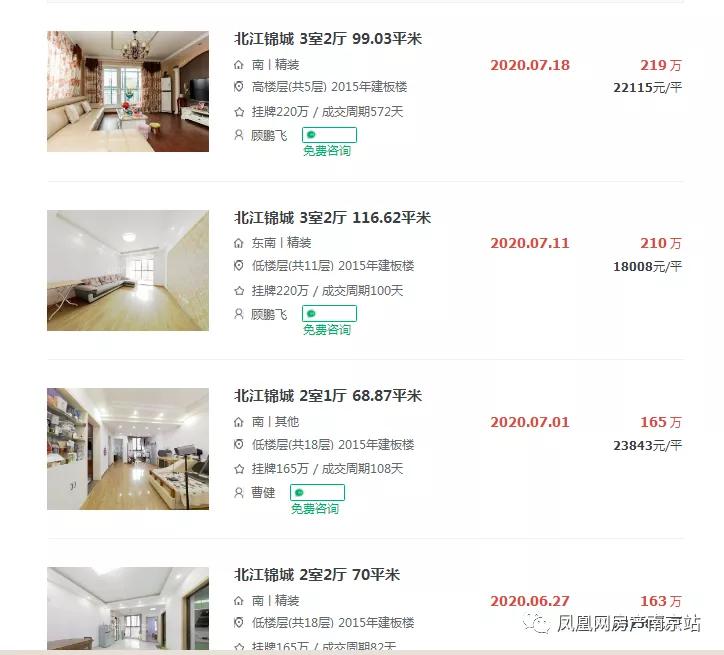Open the 北江锦城 2室1厅 68.87平米 listing

click(328, 396)
